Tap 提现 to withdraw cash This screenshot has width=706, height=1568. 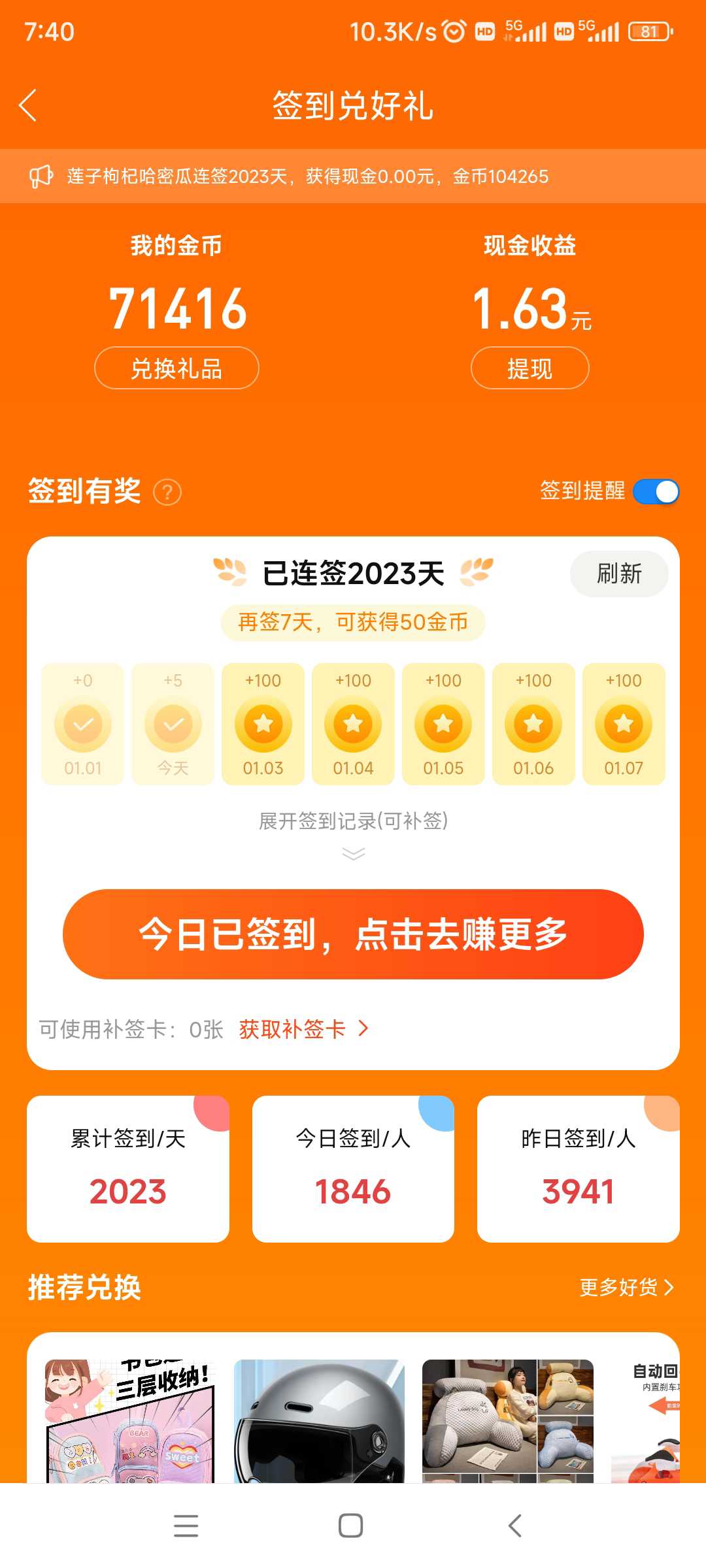(529, 368)
